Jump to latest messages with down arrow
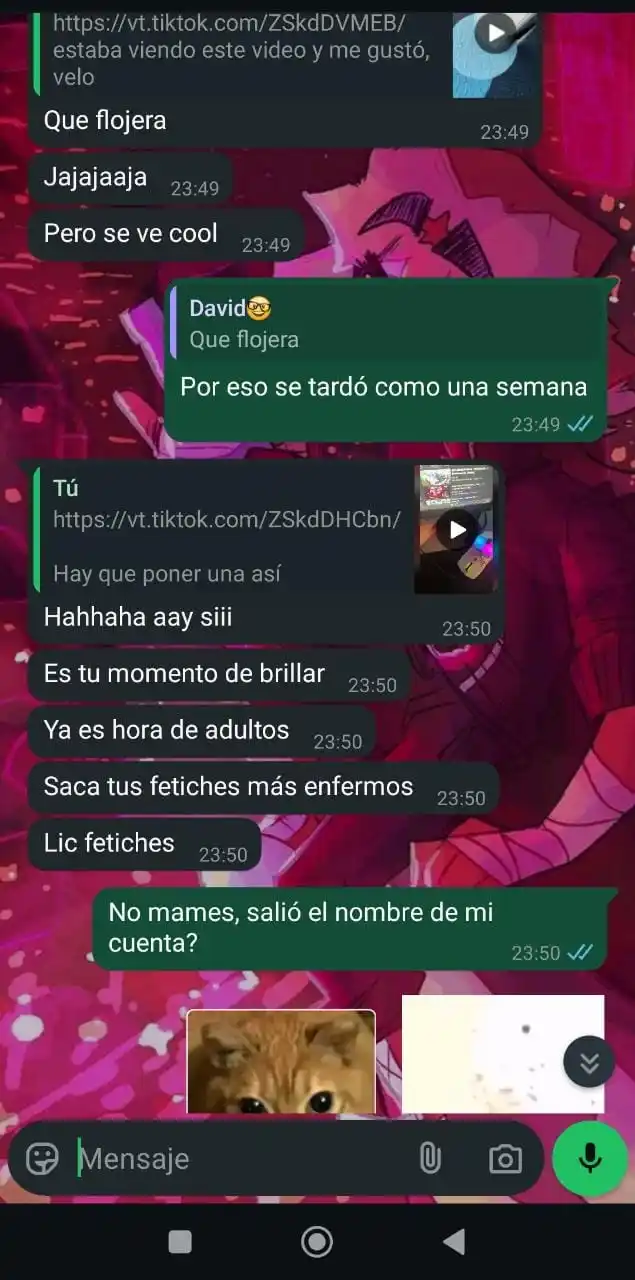Screen dimensions: 635x1280 [589, 1062]
